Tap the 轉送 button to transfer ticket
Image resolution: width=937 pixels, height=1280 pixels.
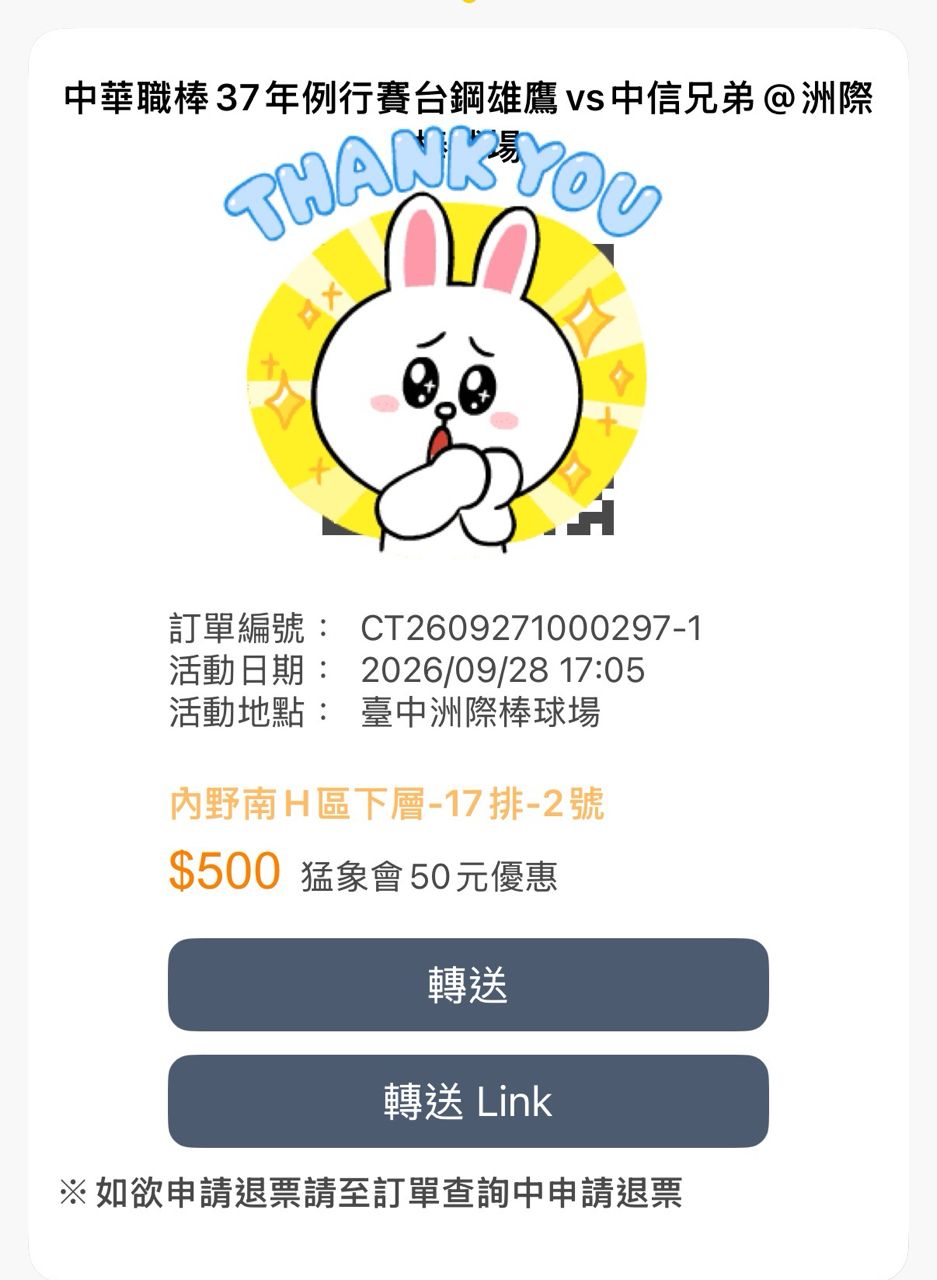[x=468, y=984]
